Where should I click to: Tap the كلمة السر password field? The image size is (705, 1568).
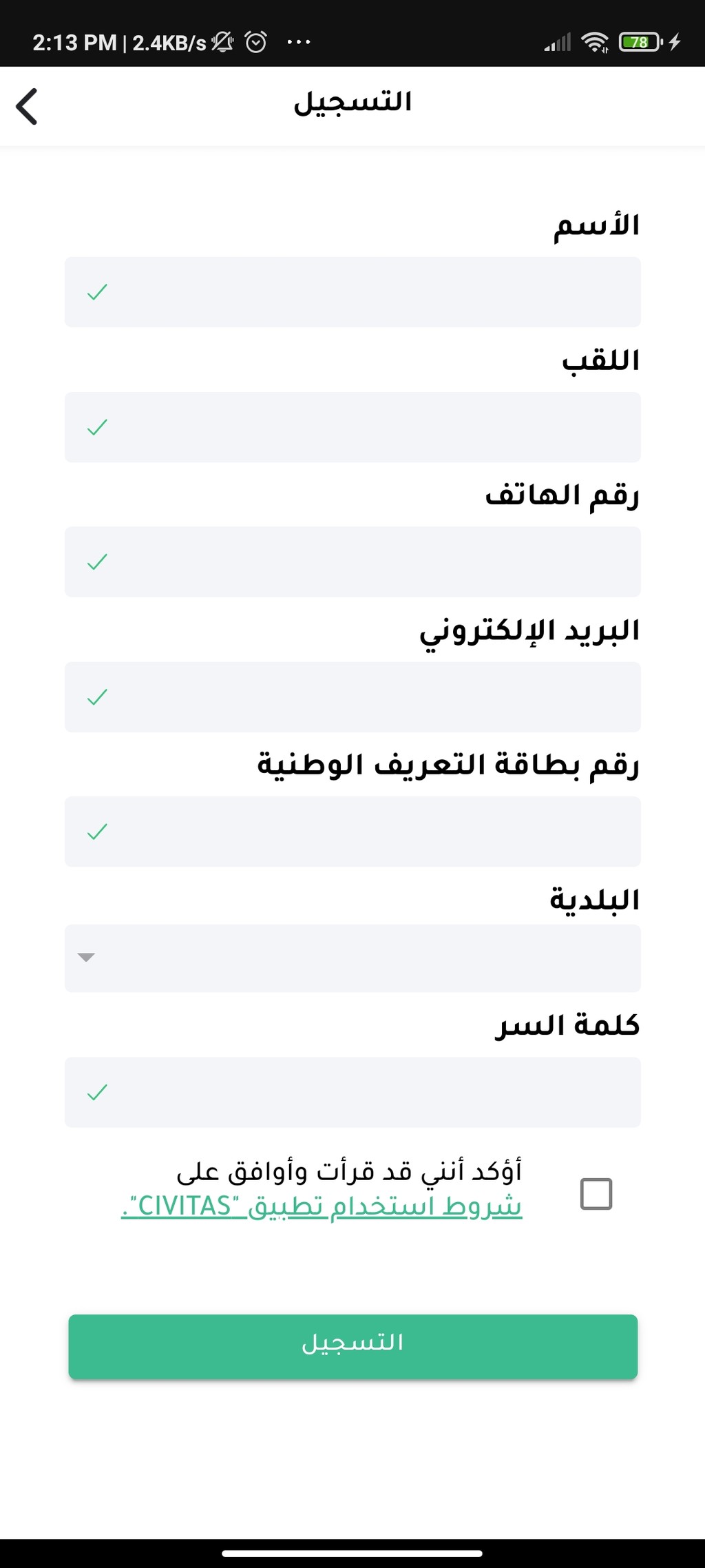coord(352,1092)
